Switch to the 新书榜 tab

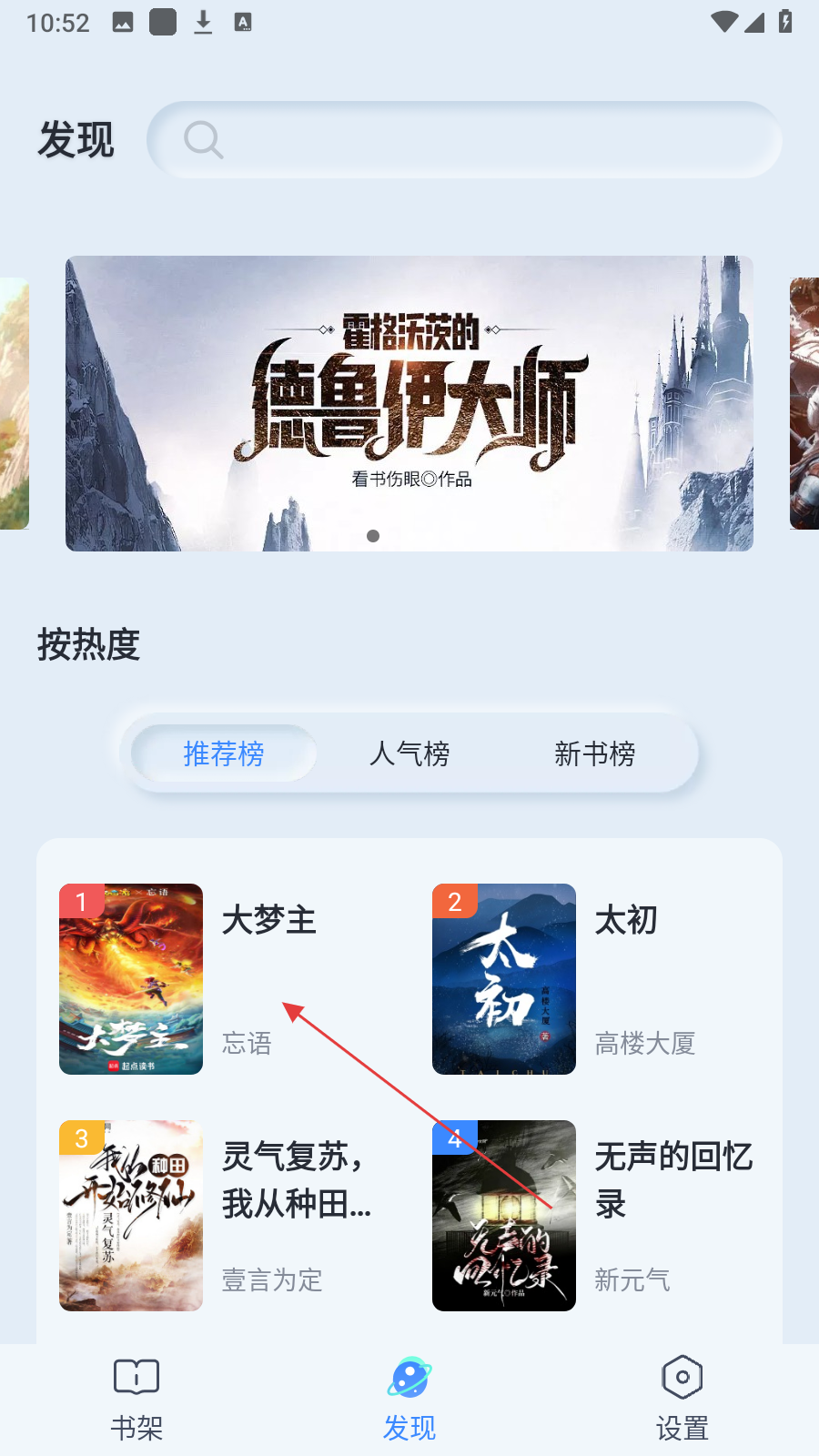[595, 753]
